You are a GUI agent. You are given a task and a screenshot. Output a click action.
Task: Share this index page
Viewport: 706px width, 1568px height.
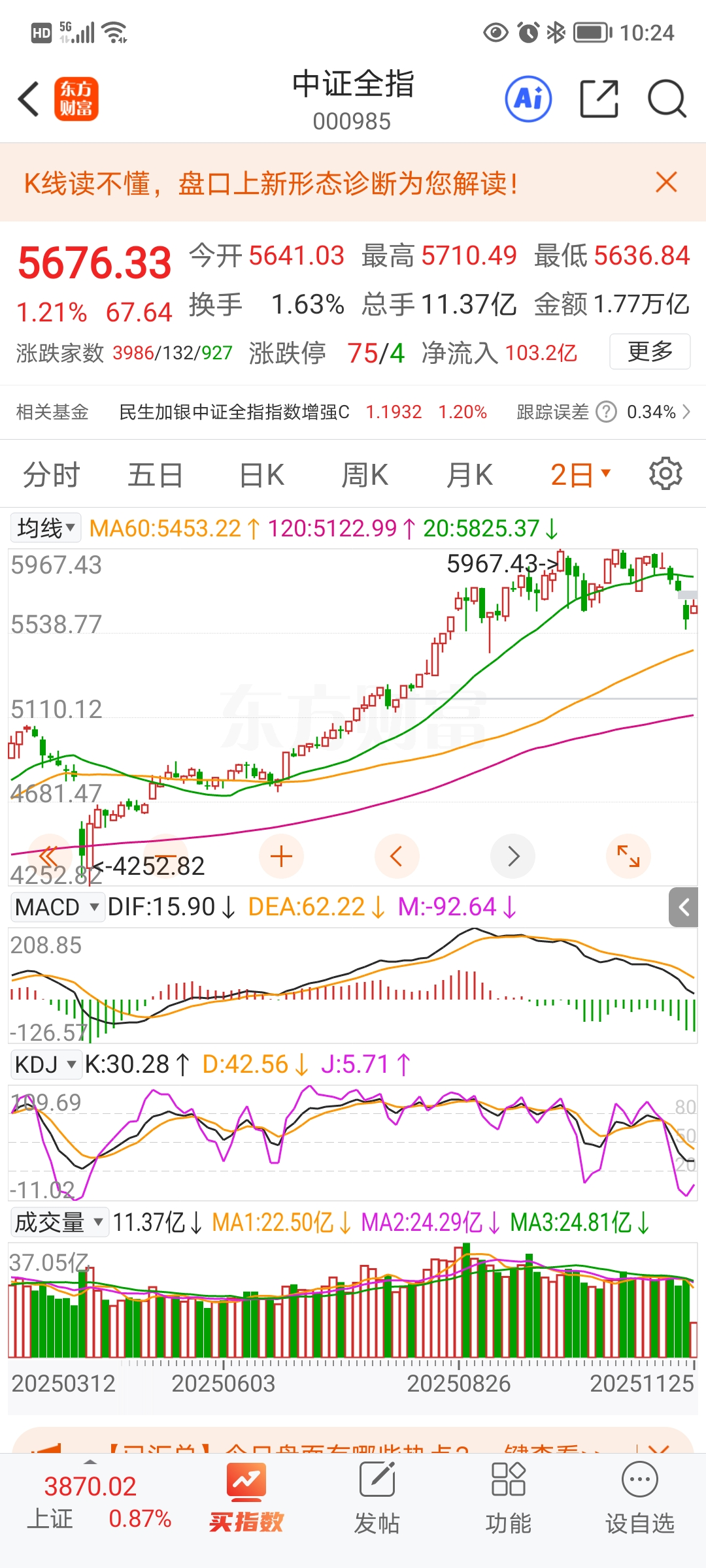[x=599, y=99]
